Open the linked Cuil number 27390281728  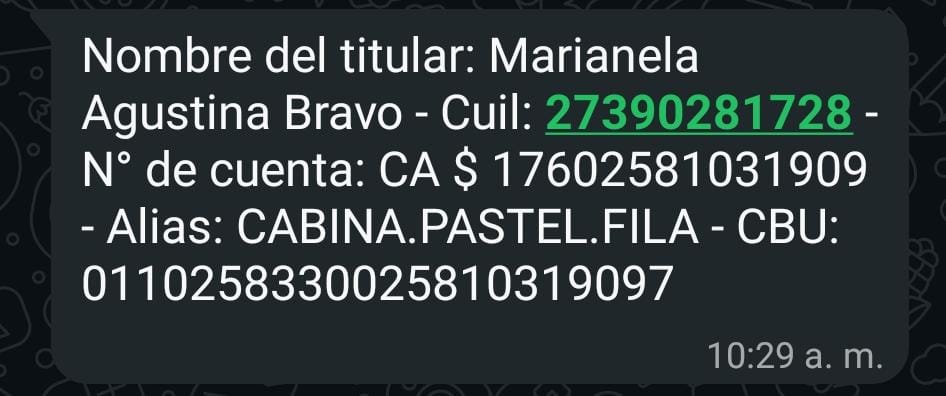pyautogui.click(x=699, y=114)
